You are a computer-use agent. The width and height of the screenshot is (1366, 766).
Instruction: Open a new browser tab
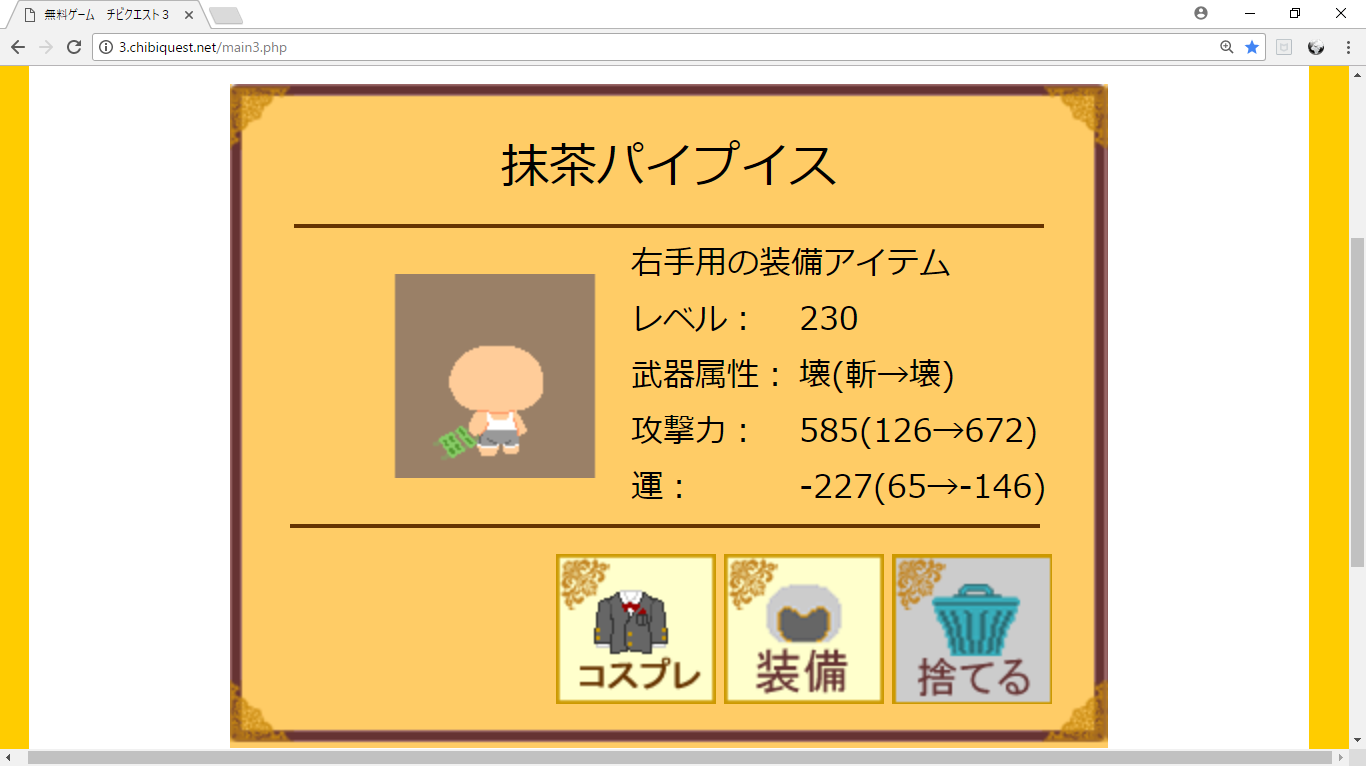coord(227,15)
